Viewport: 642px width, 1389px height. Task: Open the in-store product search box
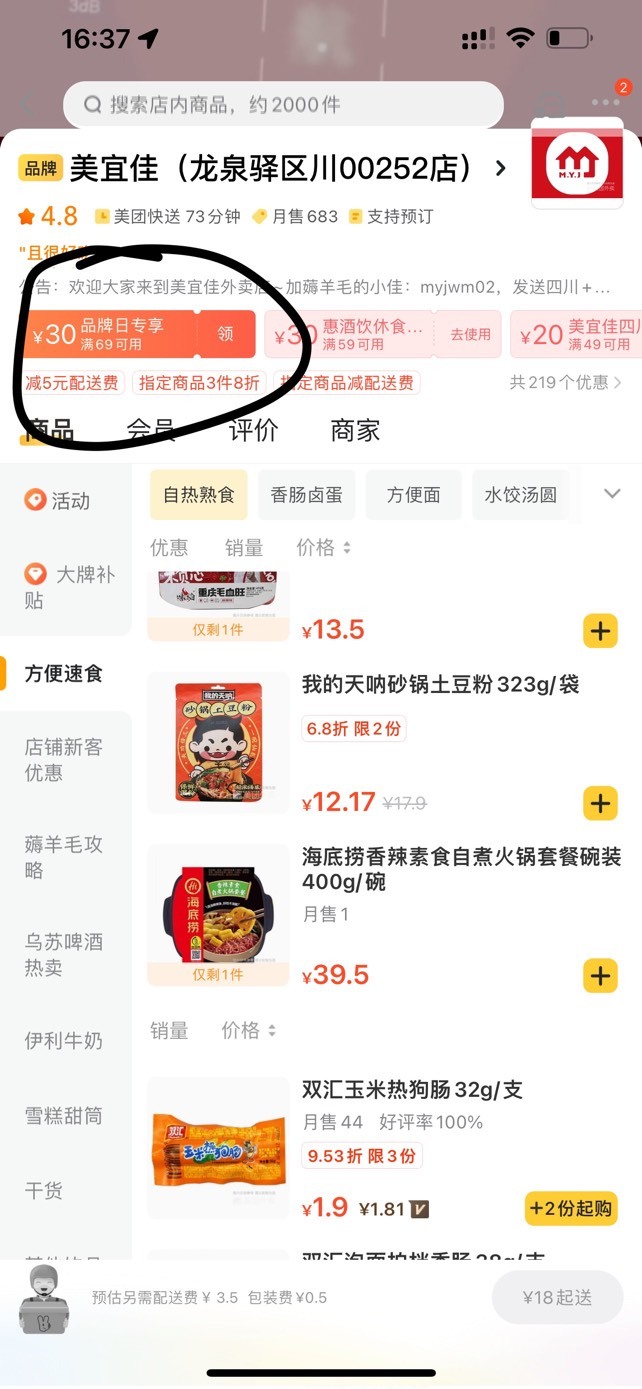click(x=283, y=104)
